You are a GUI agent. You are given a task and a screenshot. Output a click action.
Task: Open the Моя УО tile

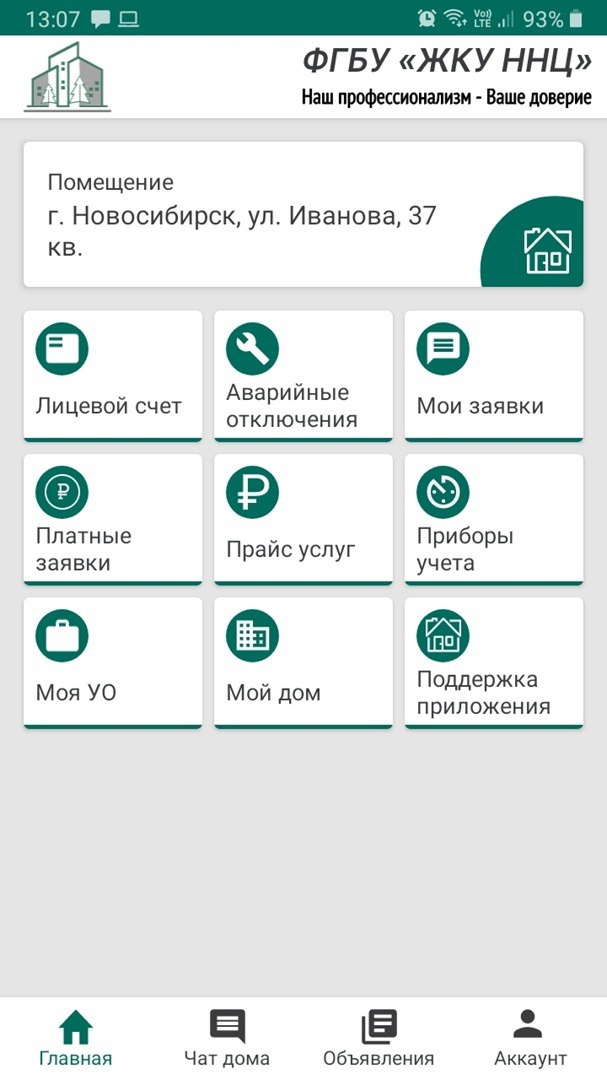tap(112, 662)
